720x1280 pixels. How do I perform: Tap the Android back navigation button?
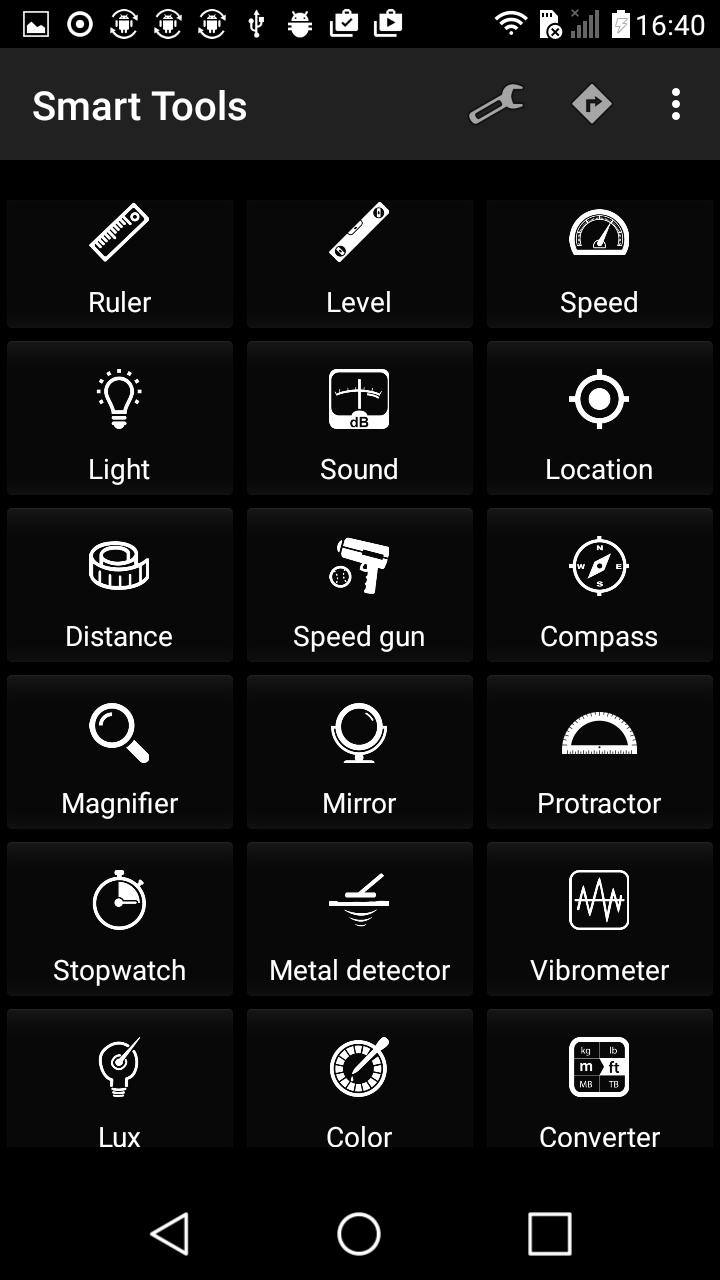[x=170, y=1233]
